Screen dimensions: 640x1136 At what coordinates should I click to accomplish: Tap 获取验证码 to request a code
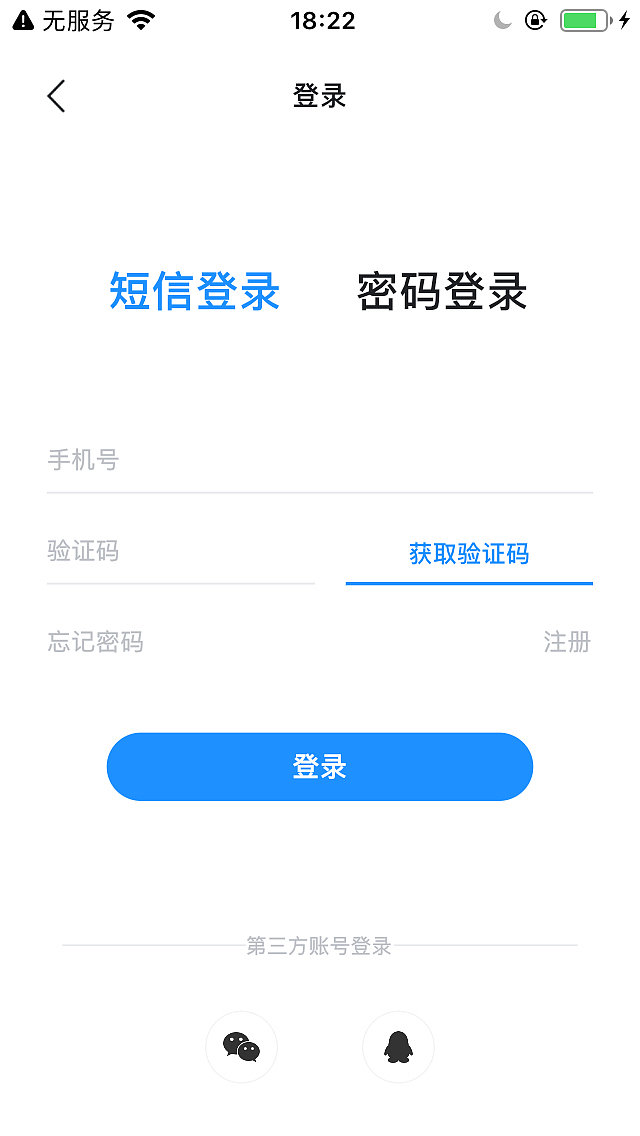[469, 553]
